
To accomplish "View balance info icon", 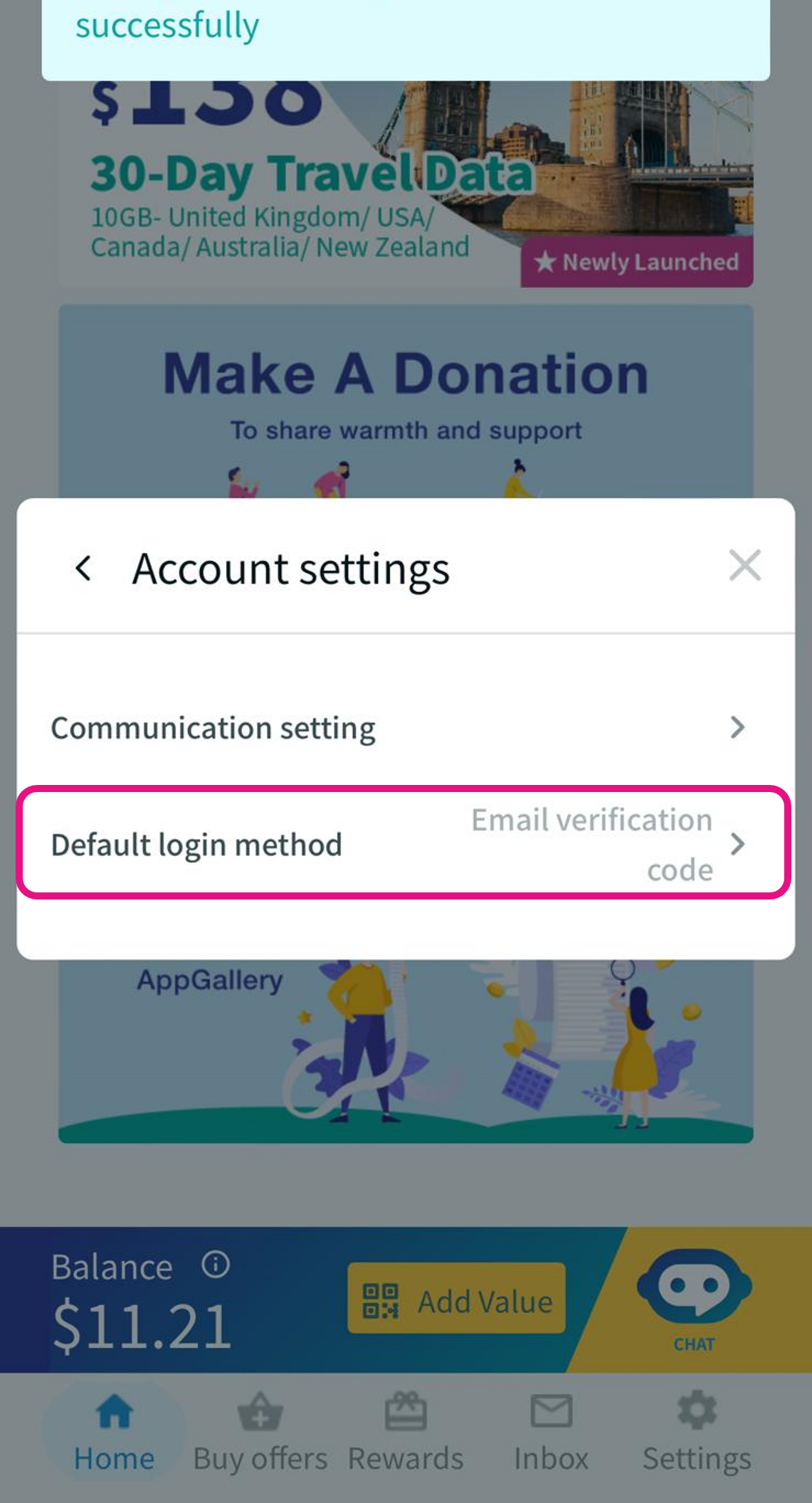I will click(216, 1265).
